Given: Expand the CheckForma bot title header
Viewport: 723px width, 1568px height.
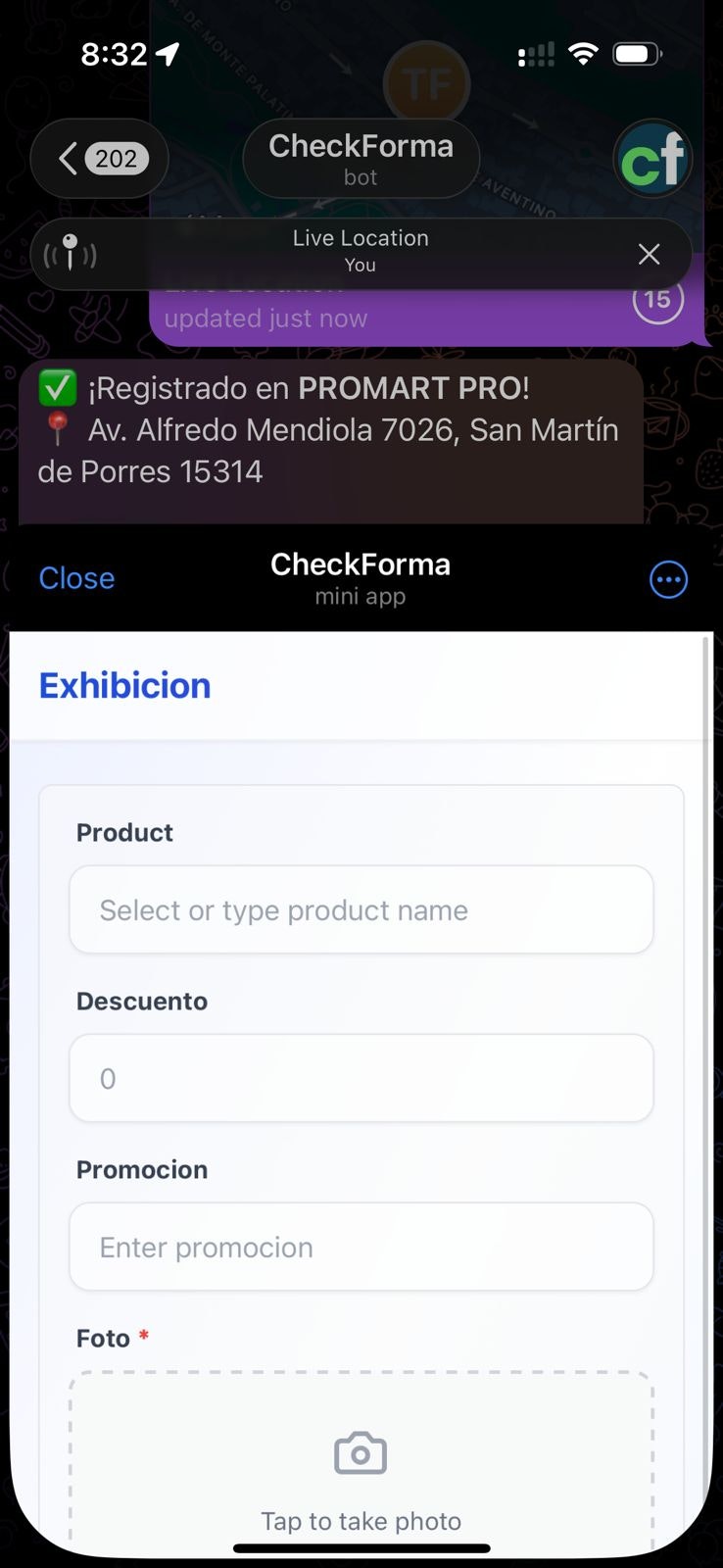Looking at the screenshot, I should (x=361, y=157).
